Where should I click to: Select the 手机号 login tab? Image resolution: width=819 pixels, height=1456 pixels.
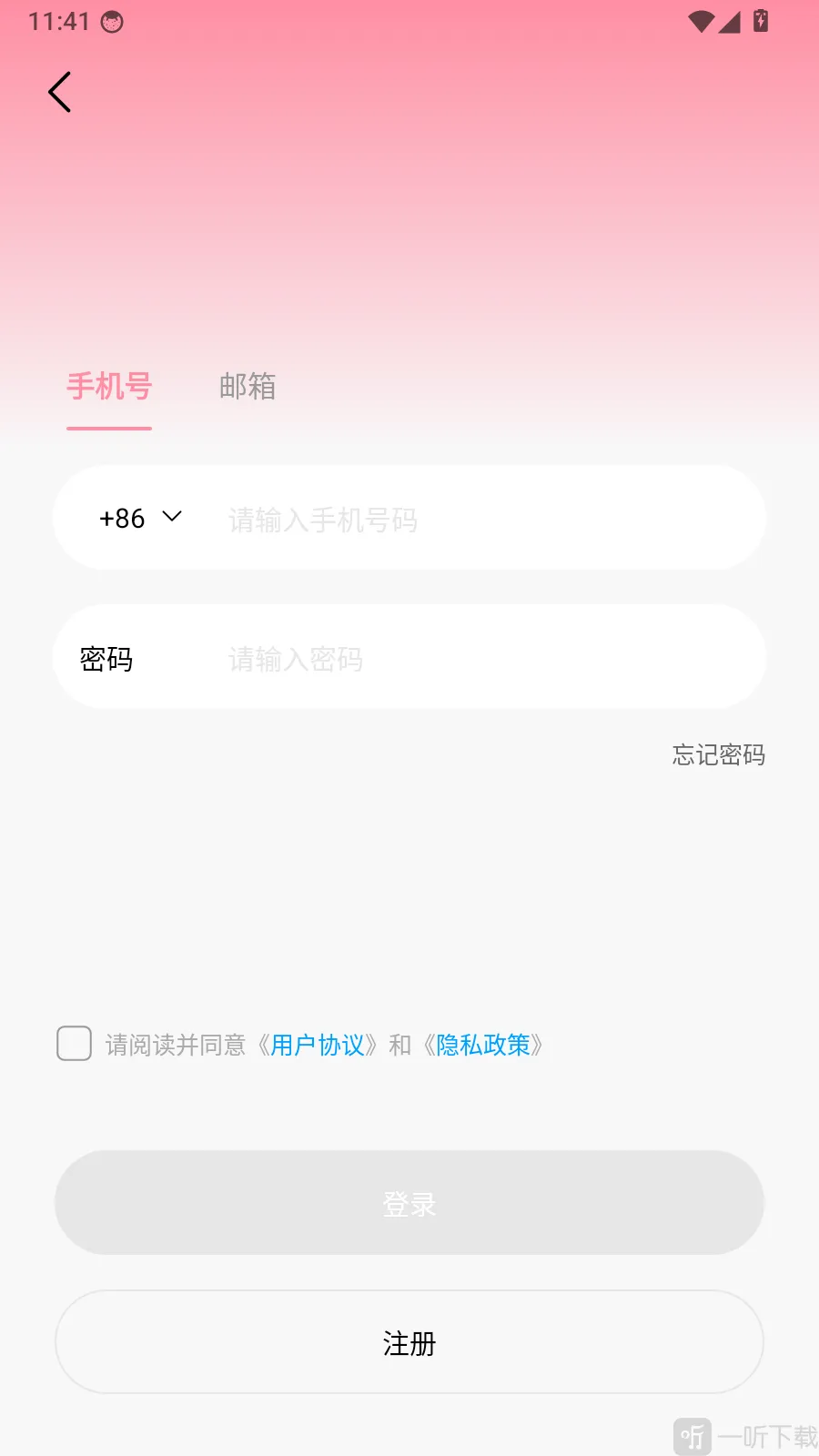pos(109,386)
